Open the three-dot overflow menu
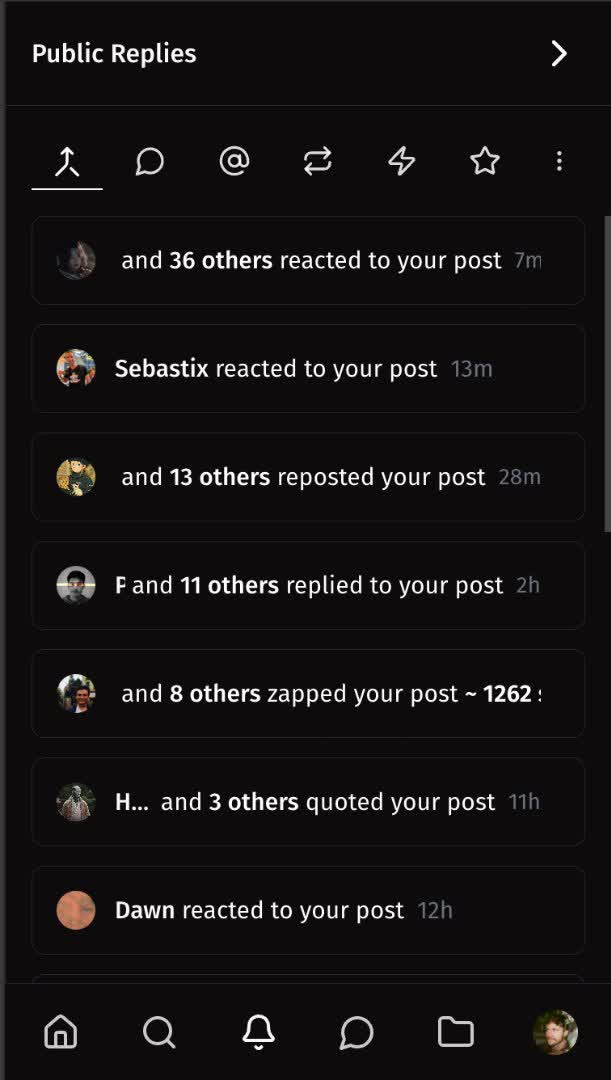 pos(559,161)
